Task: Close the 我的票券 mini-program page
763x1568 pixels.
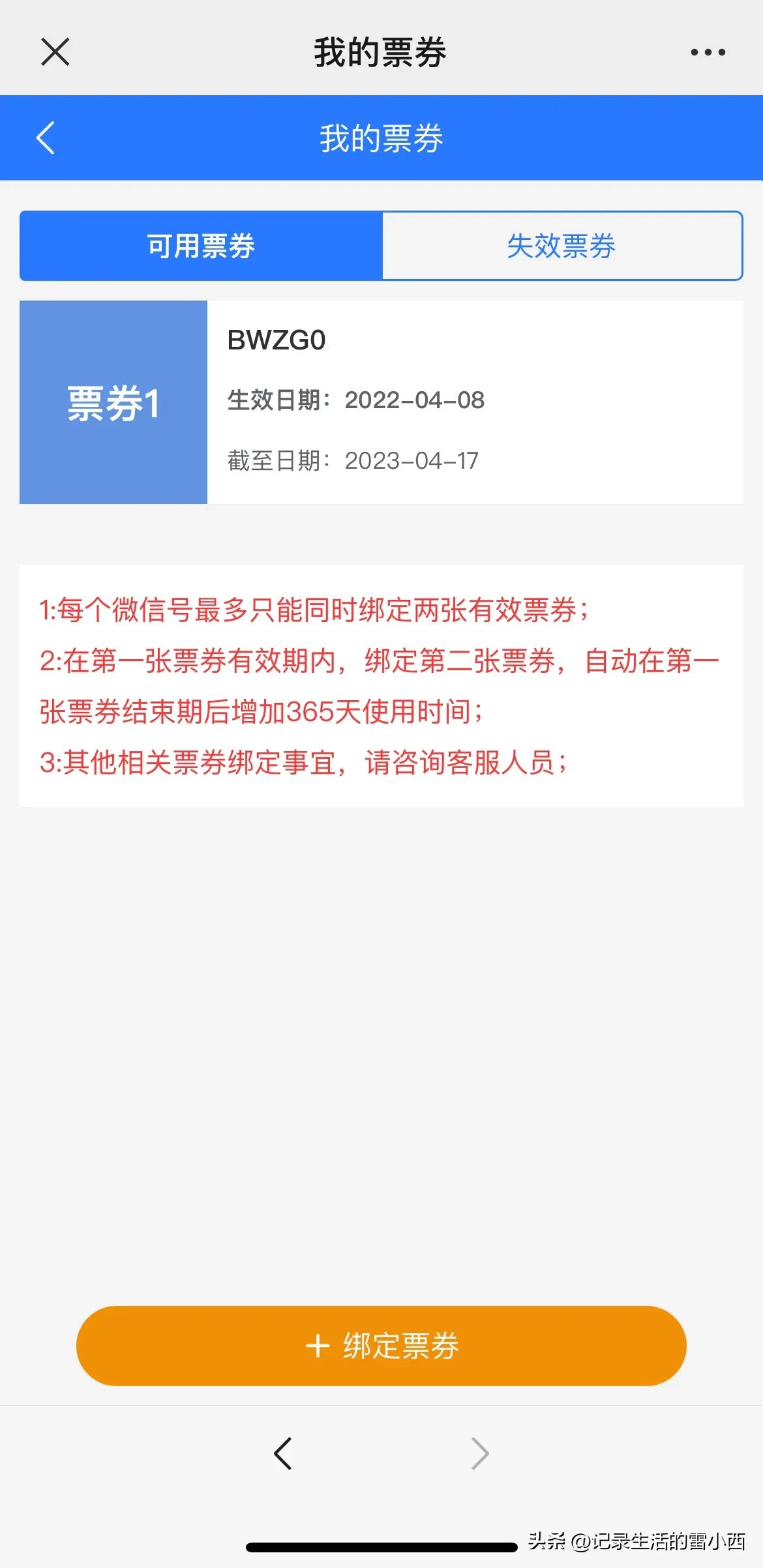Action: coord(55,52)
